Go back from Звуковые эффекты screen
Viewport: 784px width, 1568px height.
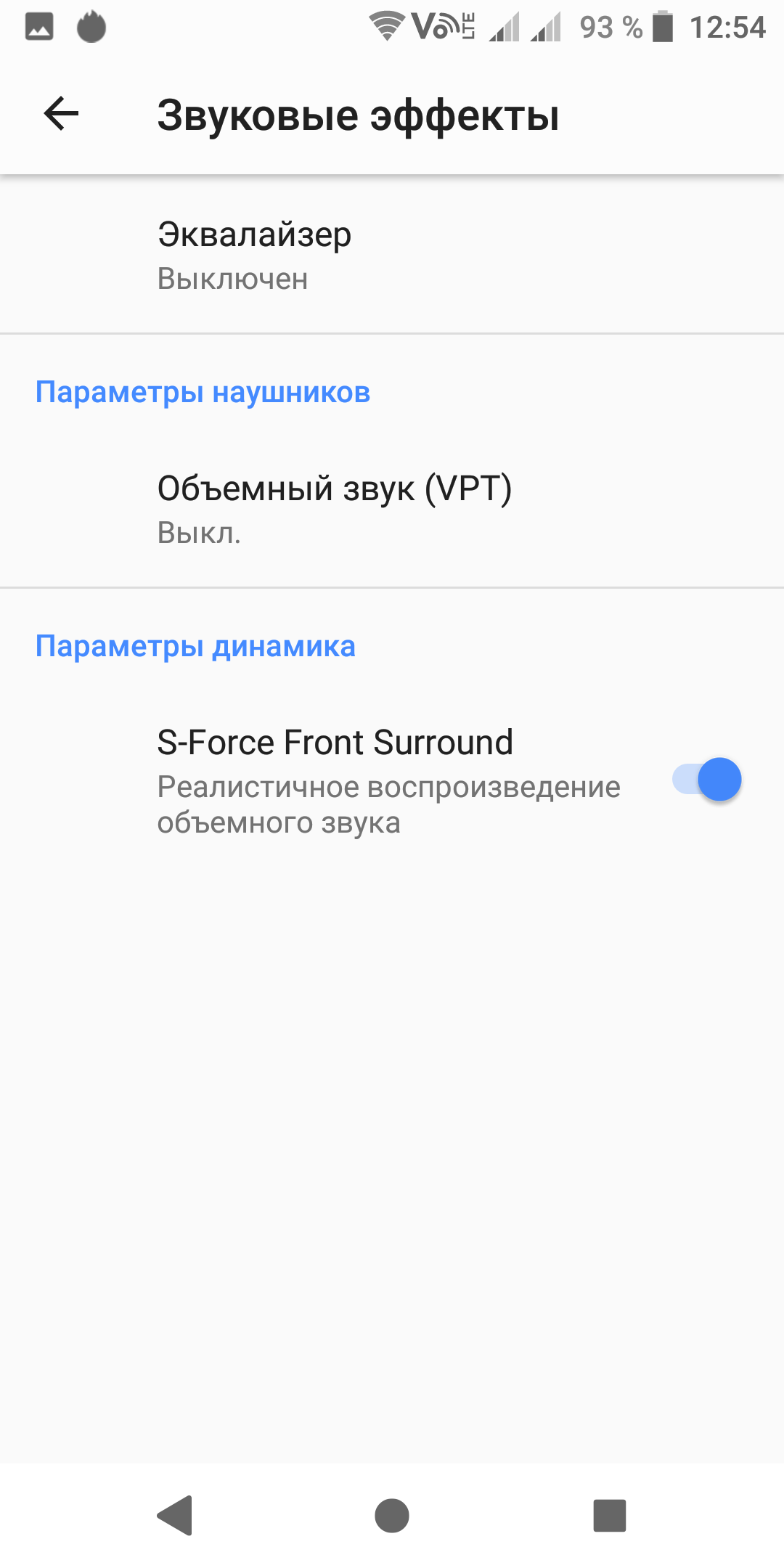pos(61,114)
